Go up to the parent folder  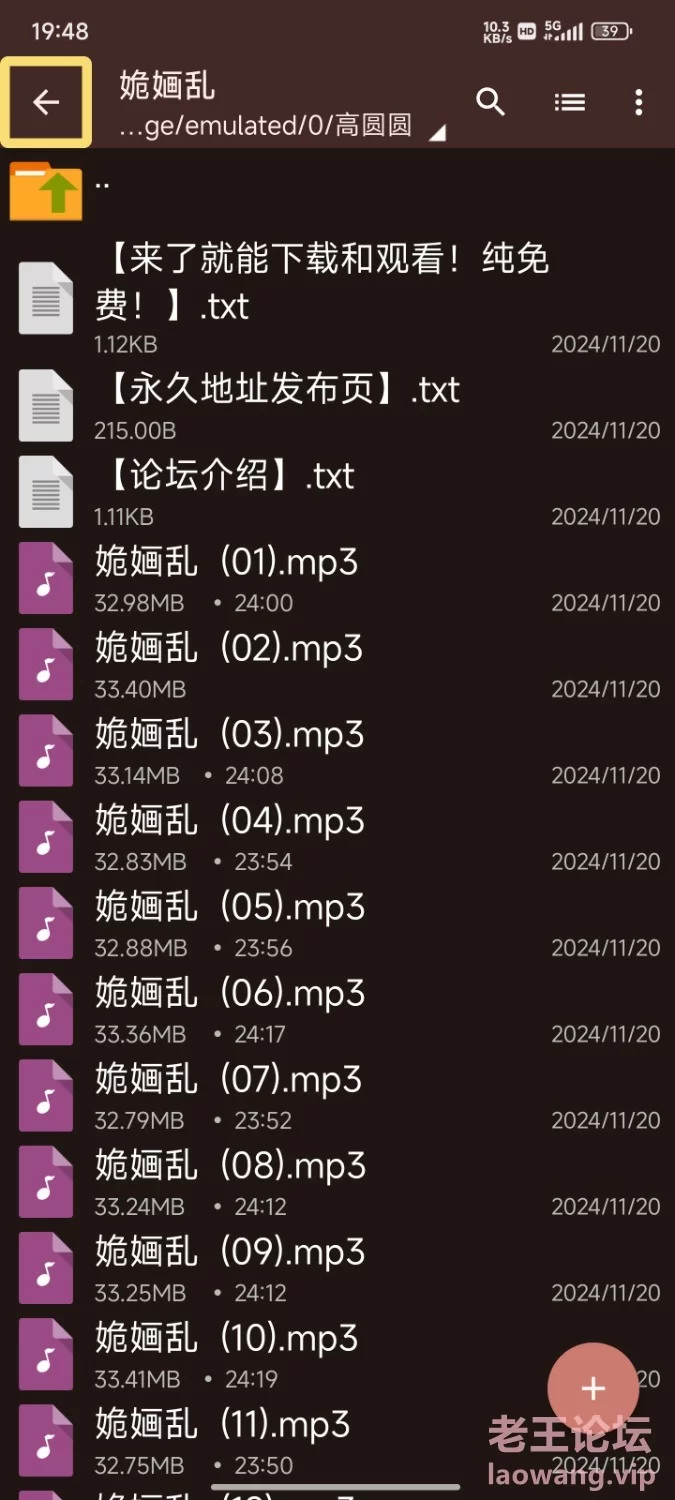337,190
